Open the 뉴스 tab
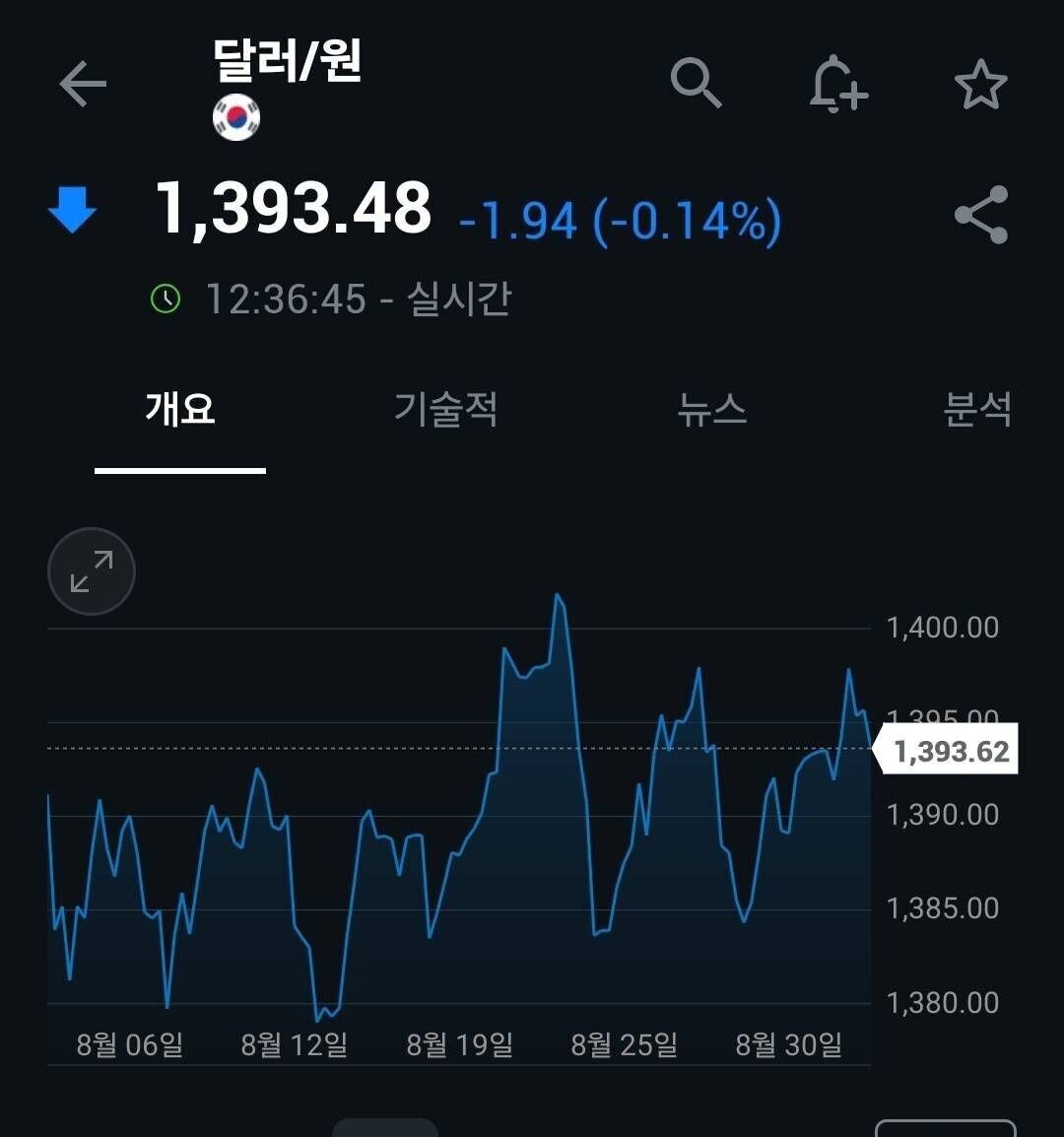 pos(713,412)
